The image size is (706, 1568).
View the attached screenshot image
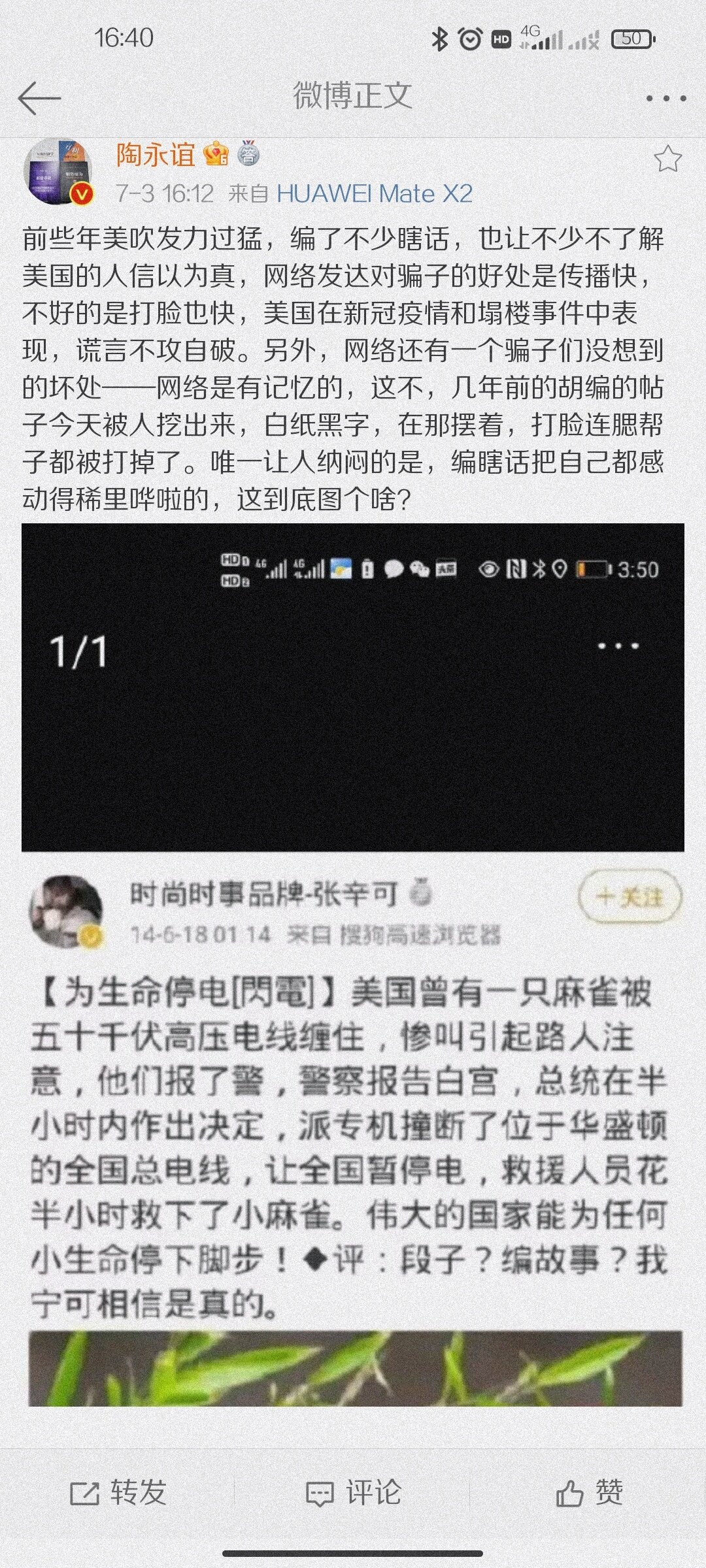coord(353,967)
